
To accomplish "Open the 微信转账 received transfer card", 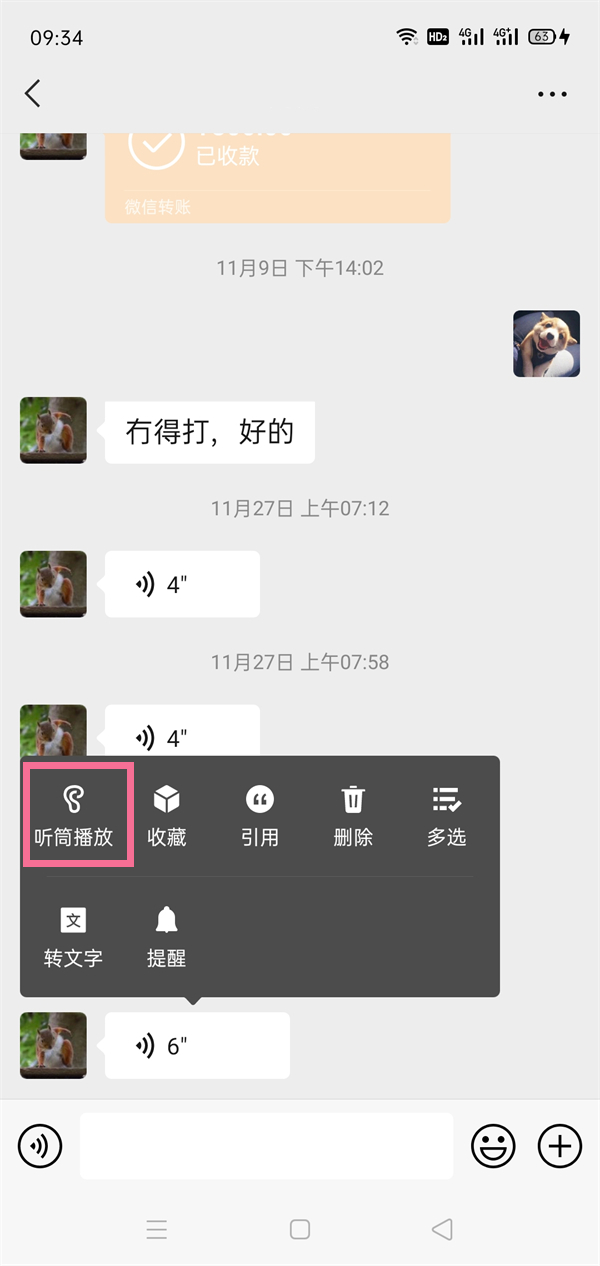I will click(278, 177).
